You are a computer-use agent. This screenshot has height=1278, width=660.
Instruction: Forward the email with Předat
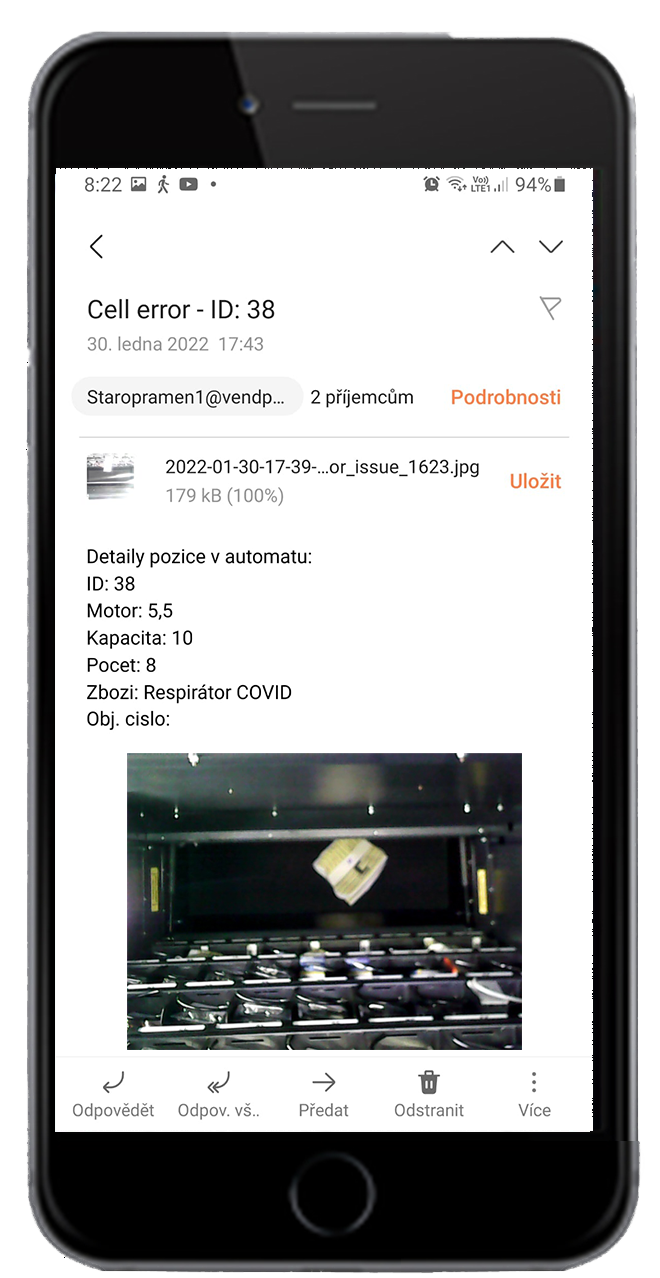(x=323, y=1094)
